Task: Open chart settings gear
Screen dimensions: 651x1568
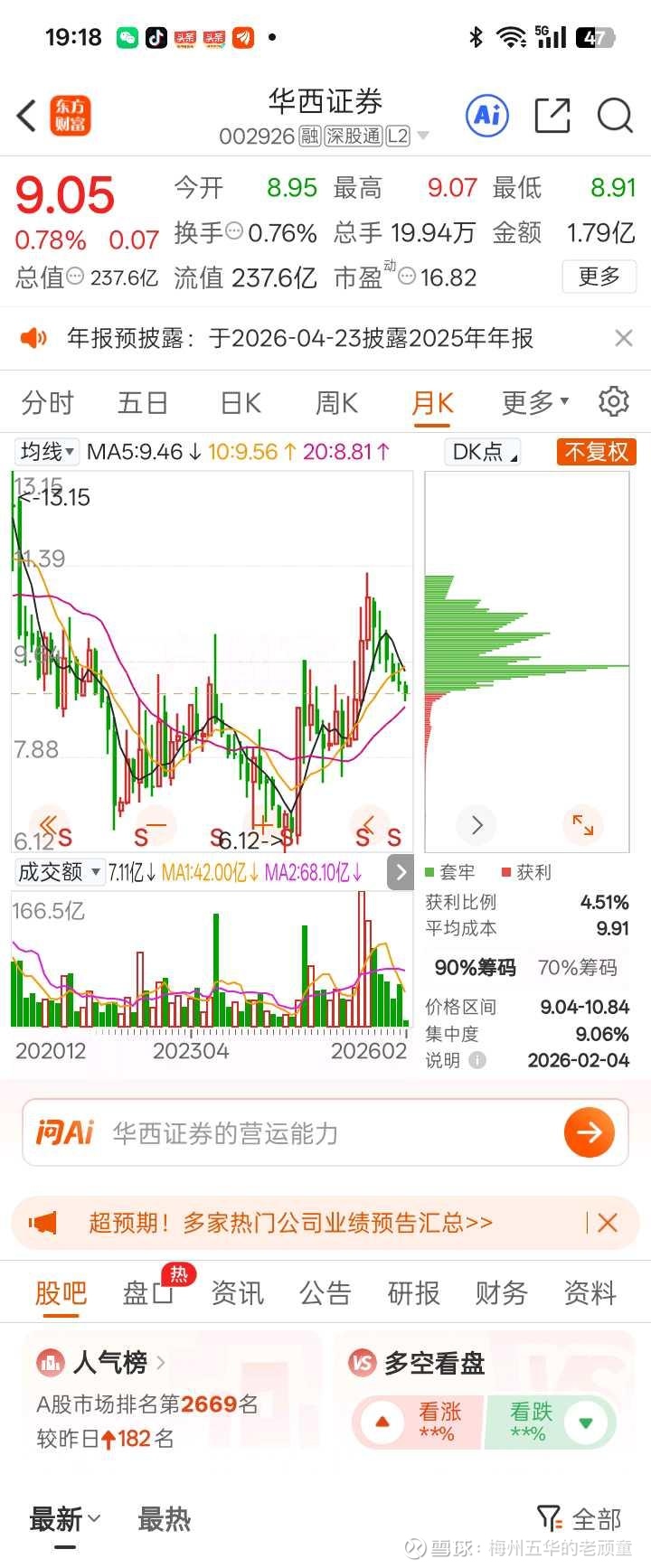Action: point(614,401)
